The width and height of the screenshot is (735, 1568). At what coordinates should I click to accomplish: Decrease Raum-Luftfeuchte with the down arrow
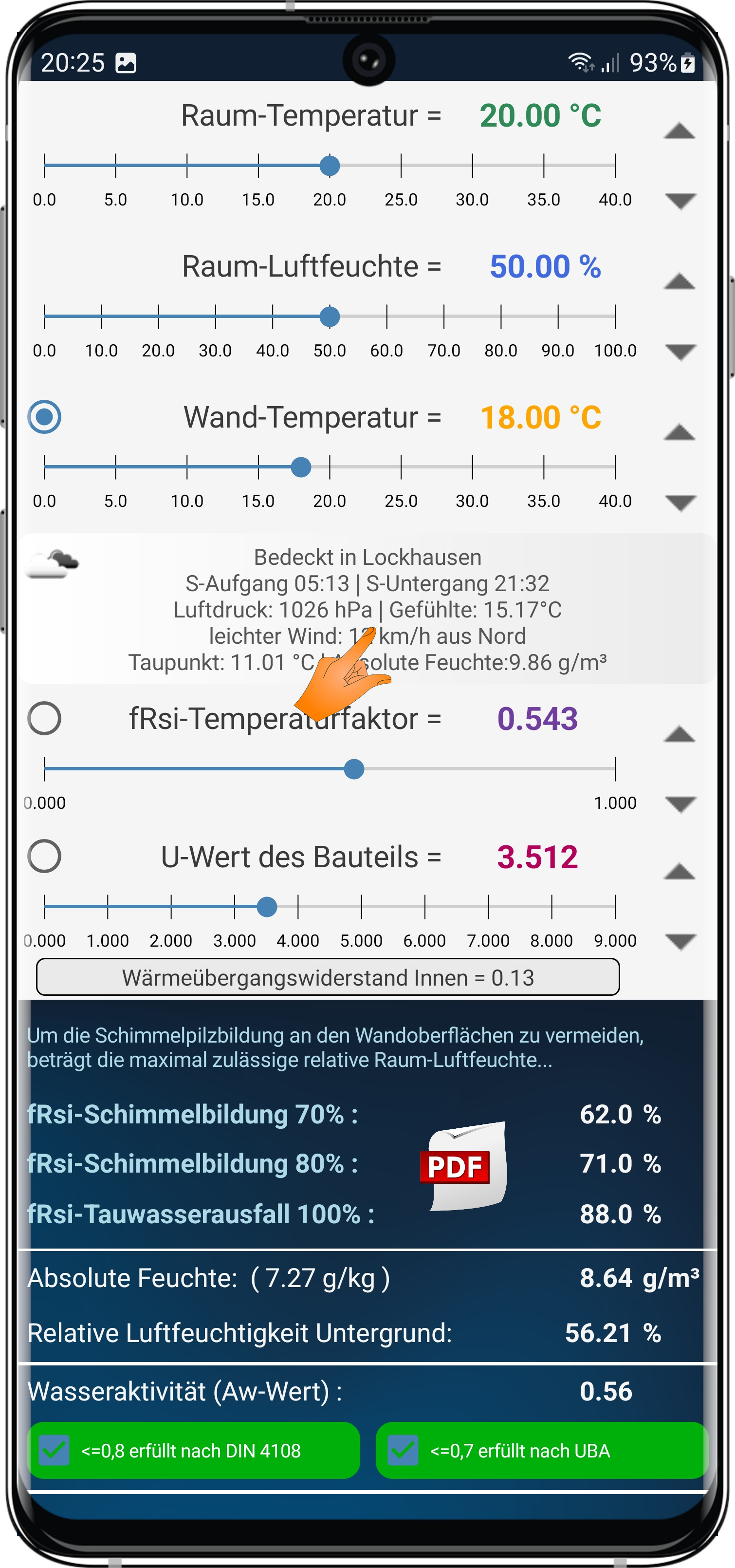click(680, 352)
